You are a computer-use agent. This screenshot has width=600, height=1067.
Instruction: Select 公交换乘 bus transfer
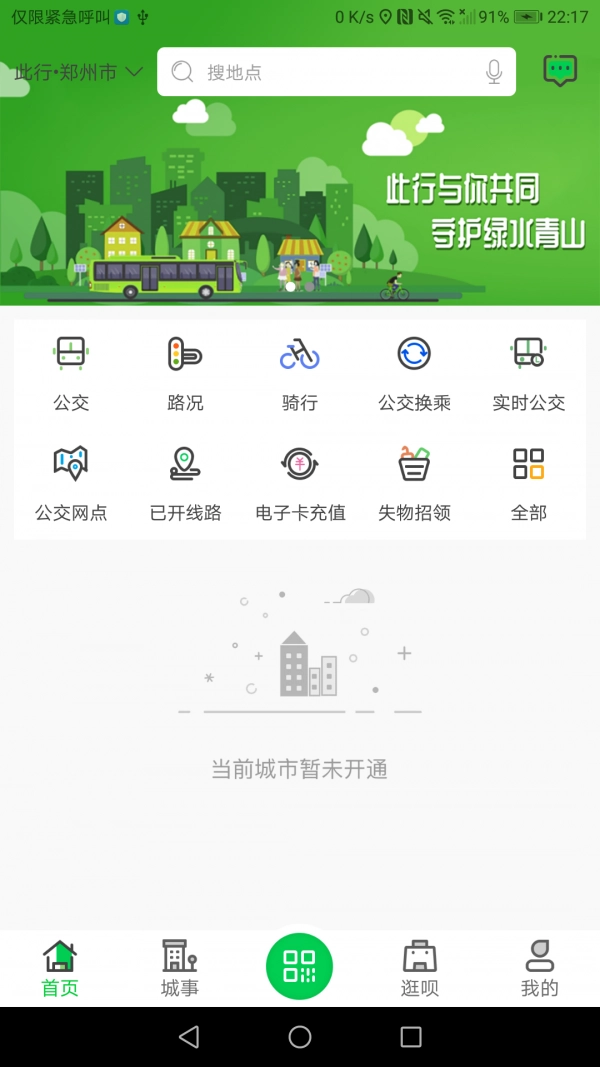point(414,374)
